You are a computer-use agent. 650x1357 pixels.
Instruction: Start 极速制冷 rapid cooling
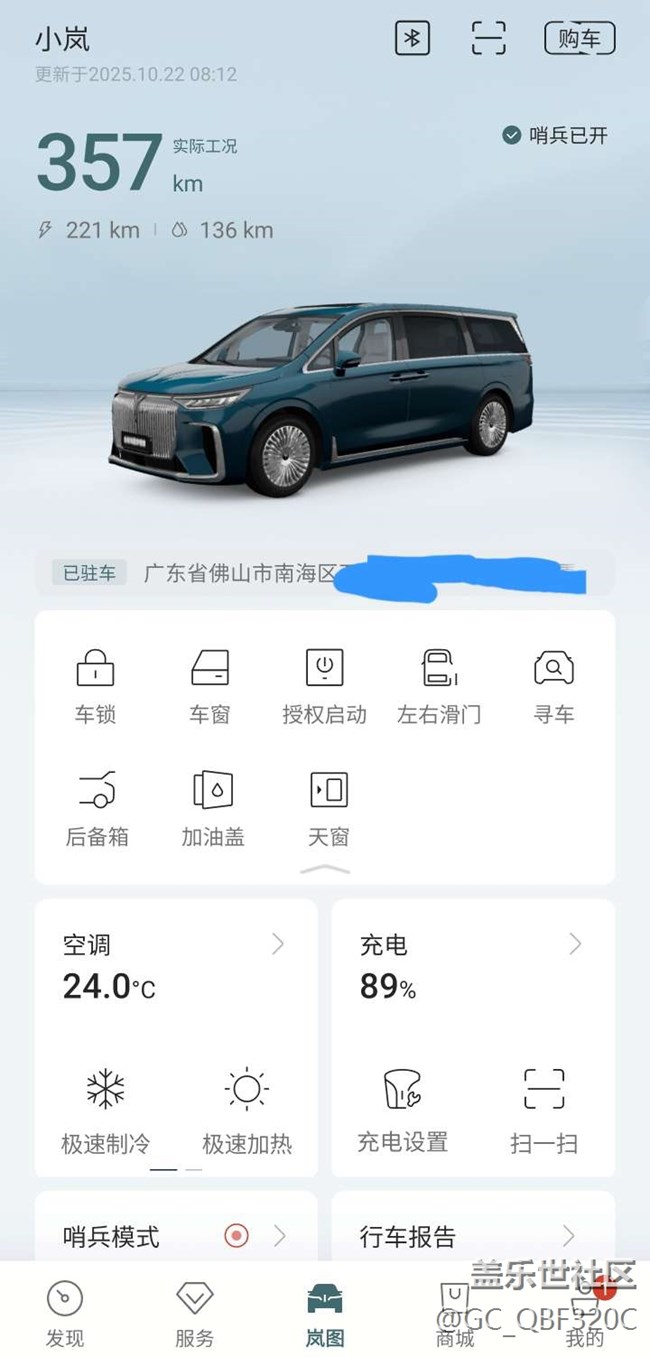pos(105,1110)
